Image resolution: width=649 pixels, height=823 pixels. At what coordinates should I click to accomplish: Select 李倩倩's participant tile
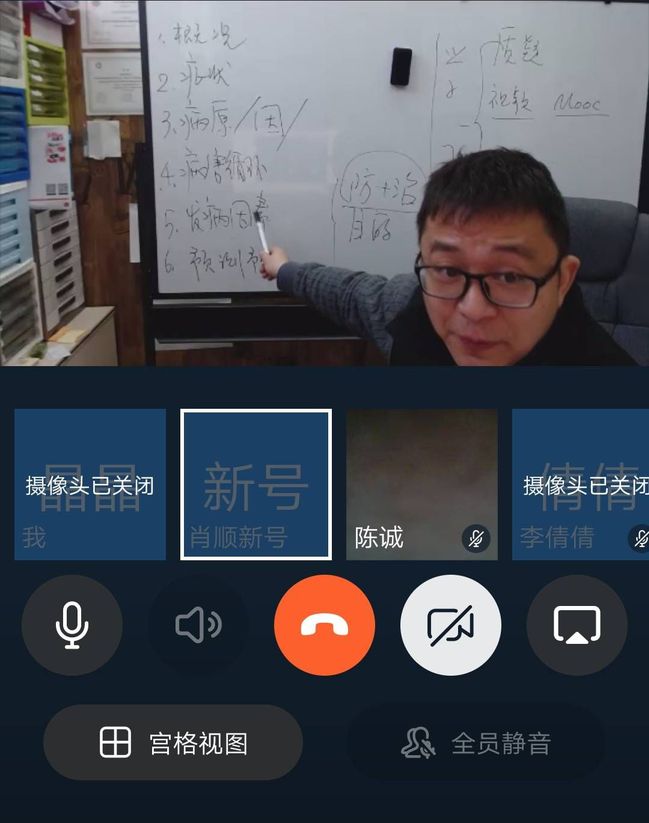[582, 485]
